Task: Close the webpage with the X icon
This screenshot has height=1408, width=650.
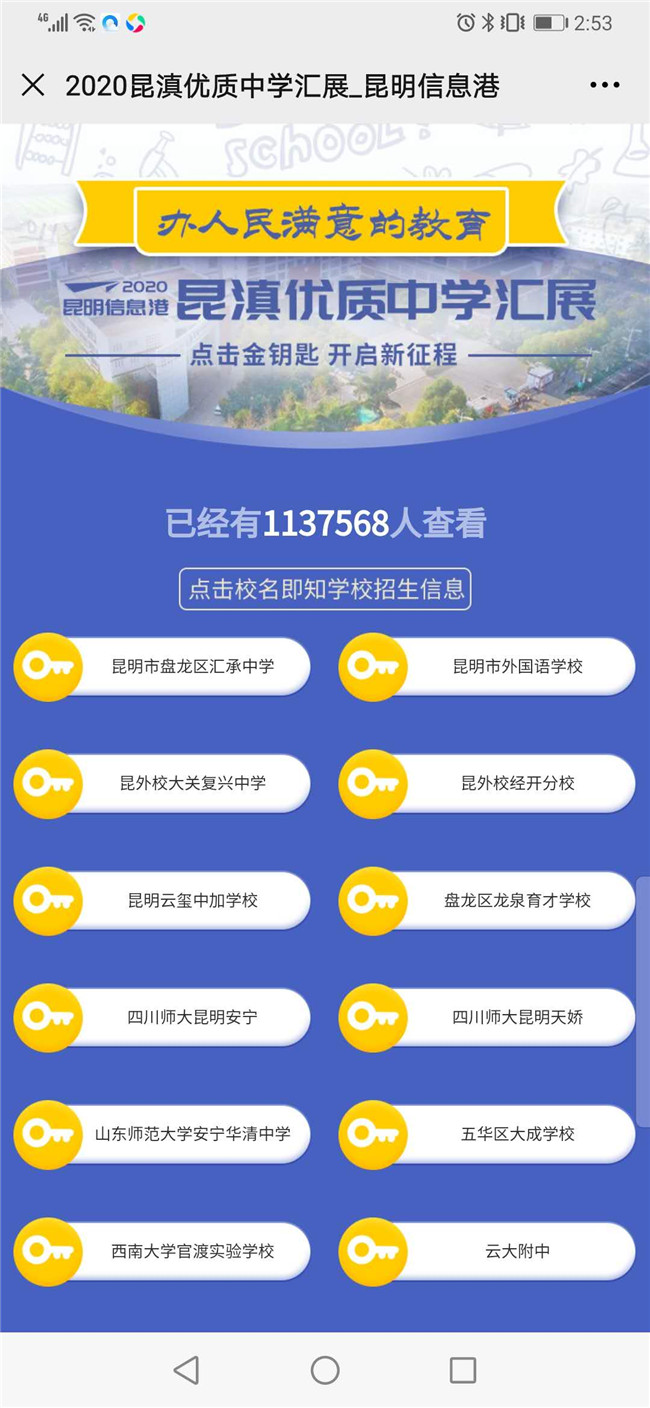Action: pyautogui.click(x=33, y=85)
